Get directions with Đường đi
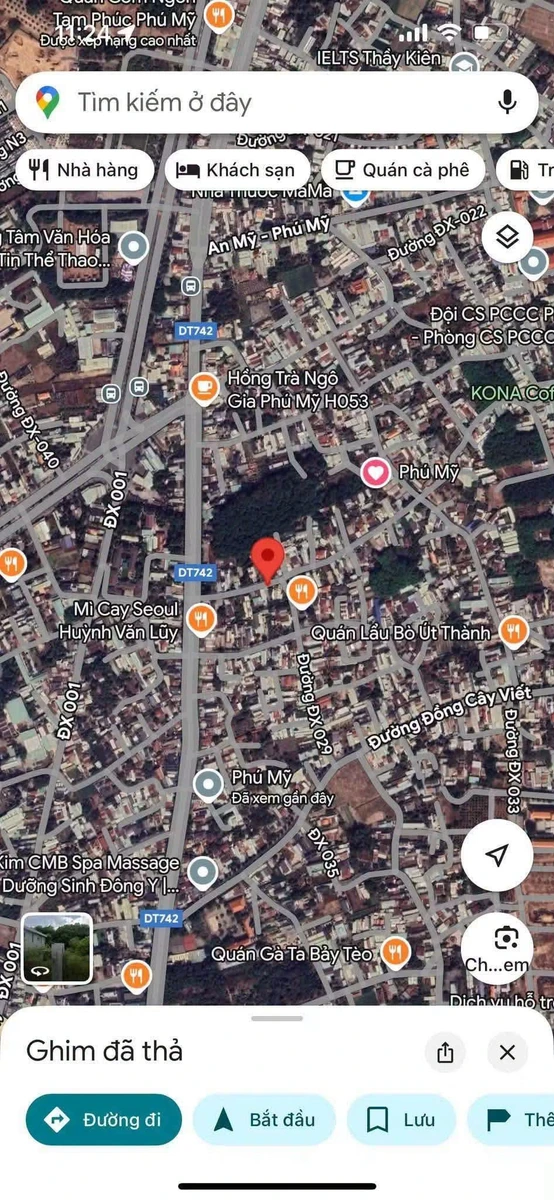The image size is (554, 1200). click(104, 1119)
